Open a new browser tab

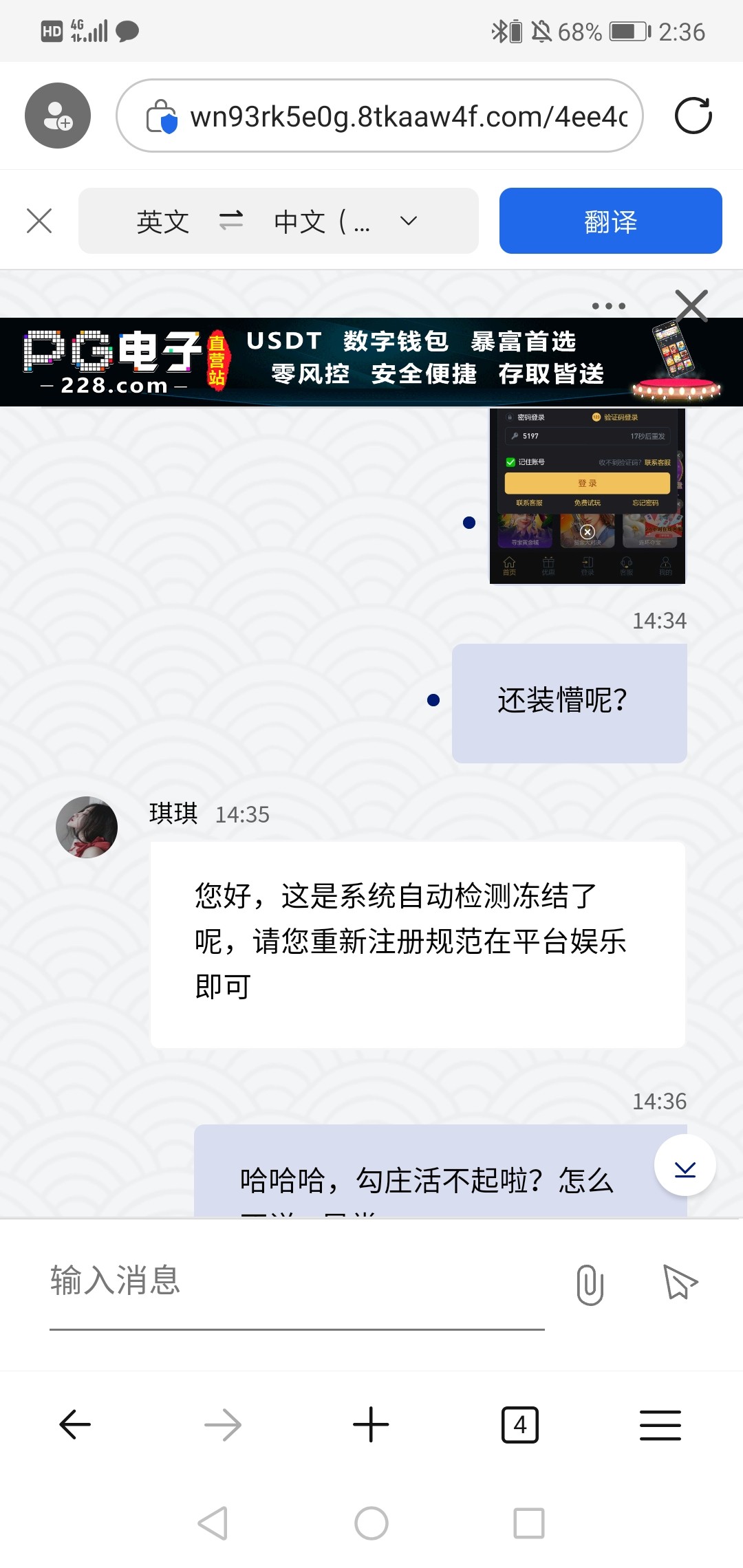click(x=371, y=1424)
